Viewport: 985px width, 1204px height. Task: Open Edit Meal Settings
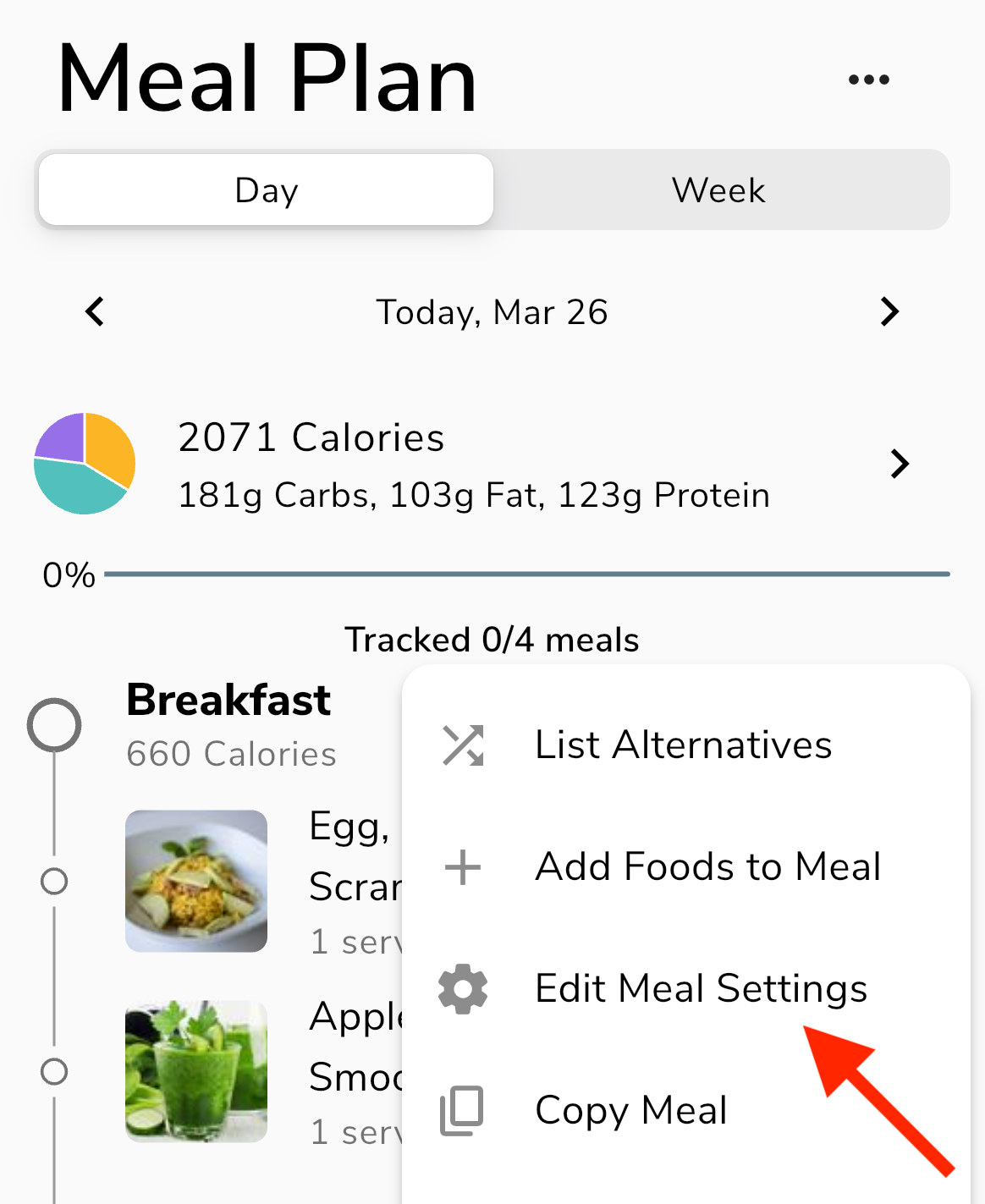(701, 989)
